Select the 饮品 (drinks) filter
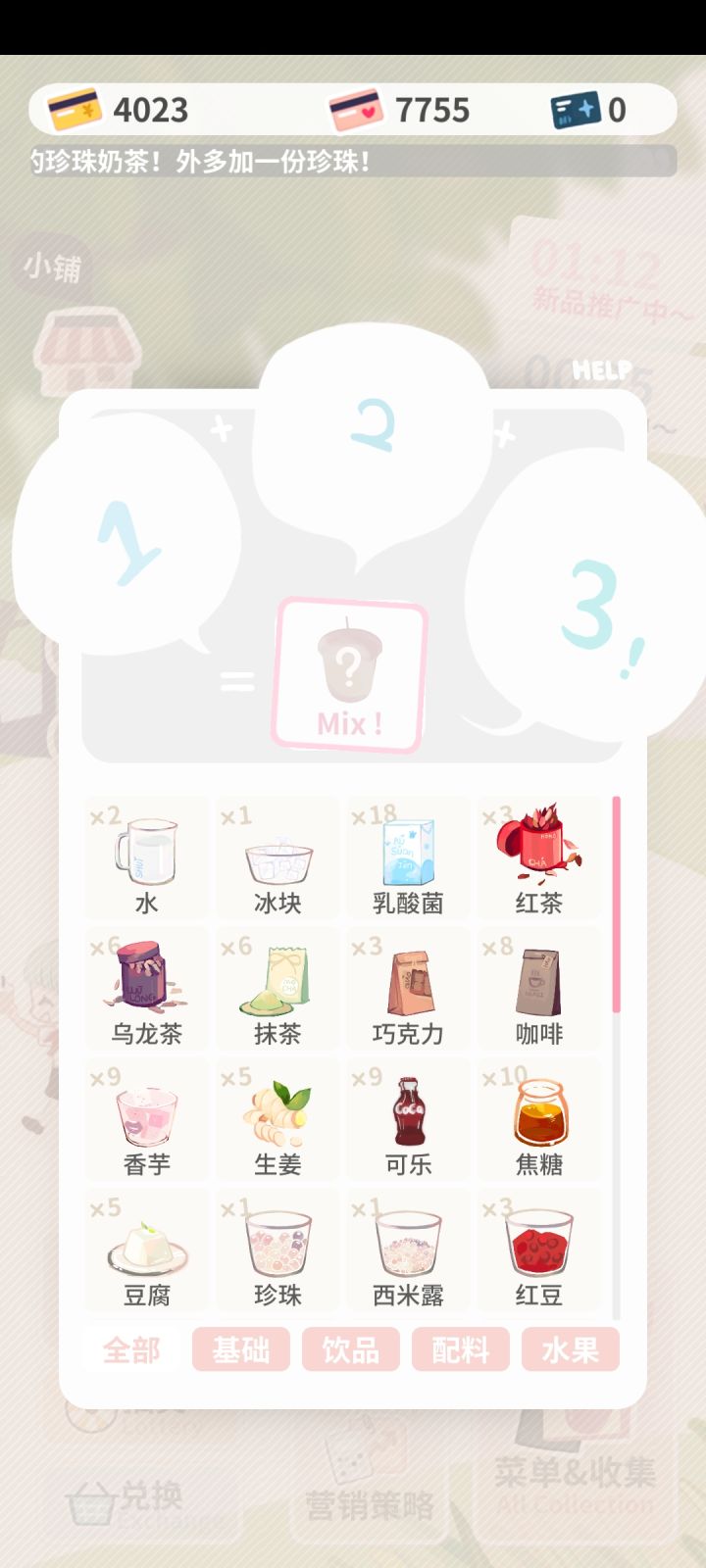 (350, 1349)
